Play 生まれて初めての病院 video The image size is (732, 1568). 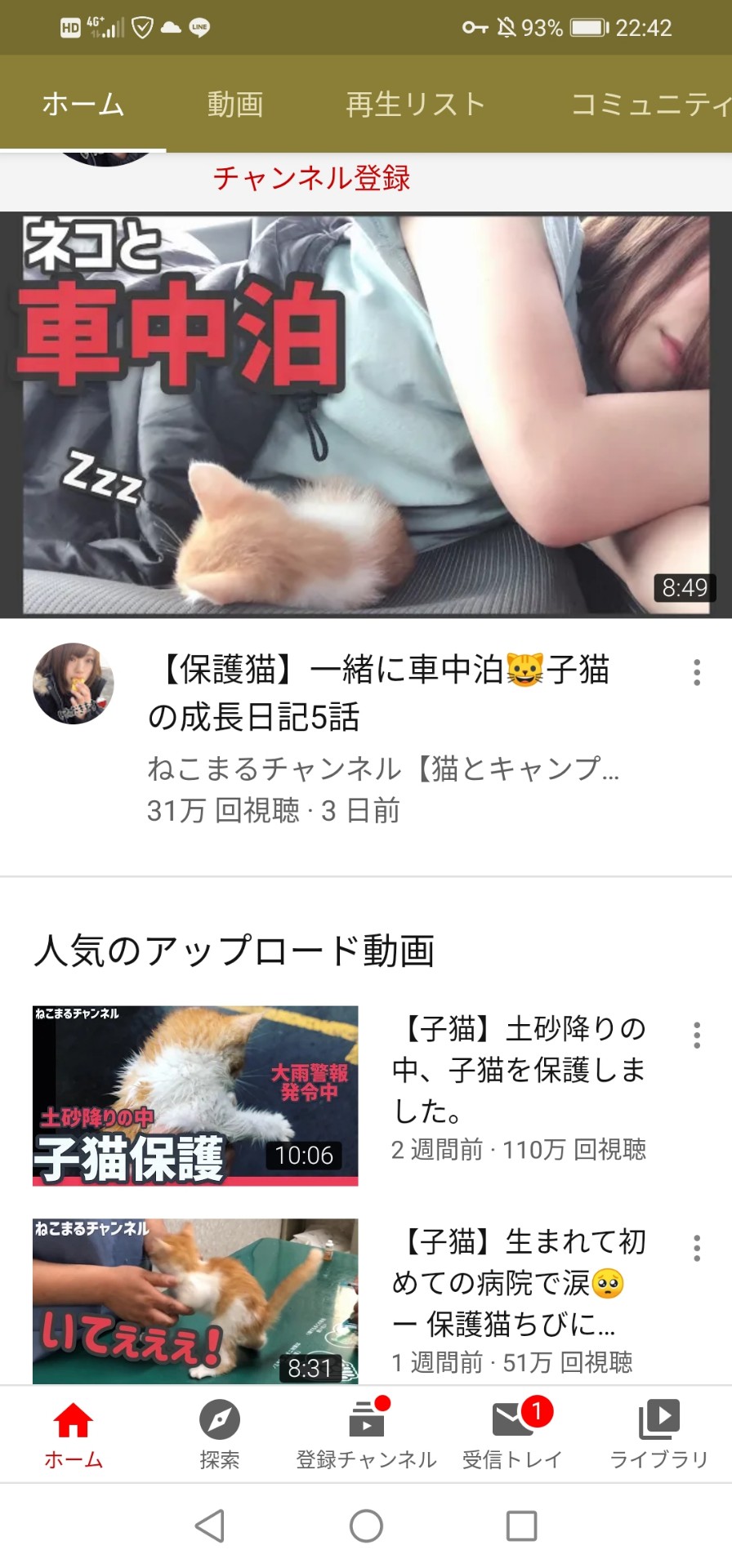pyautogui.click(x=195, y=1301)
